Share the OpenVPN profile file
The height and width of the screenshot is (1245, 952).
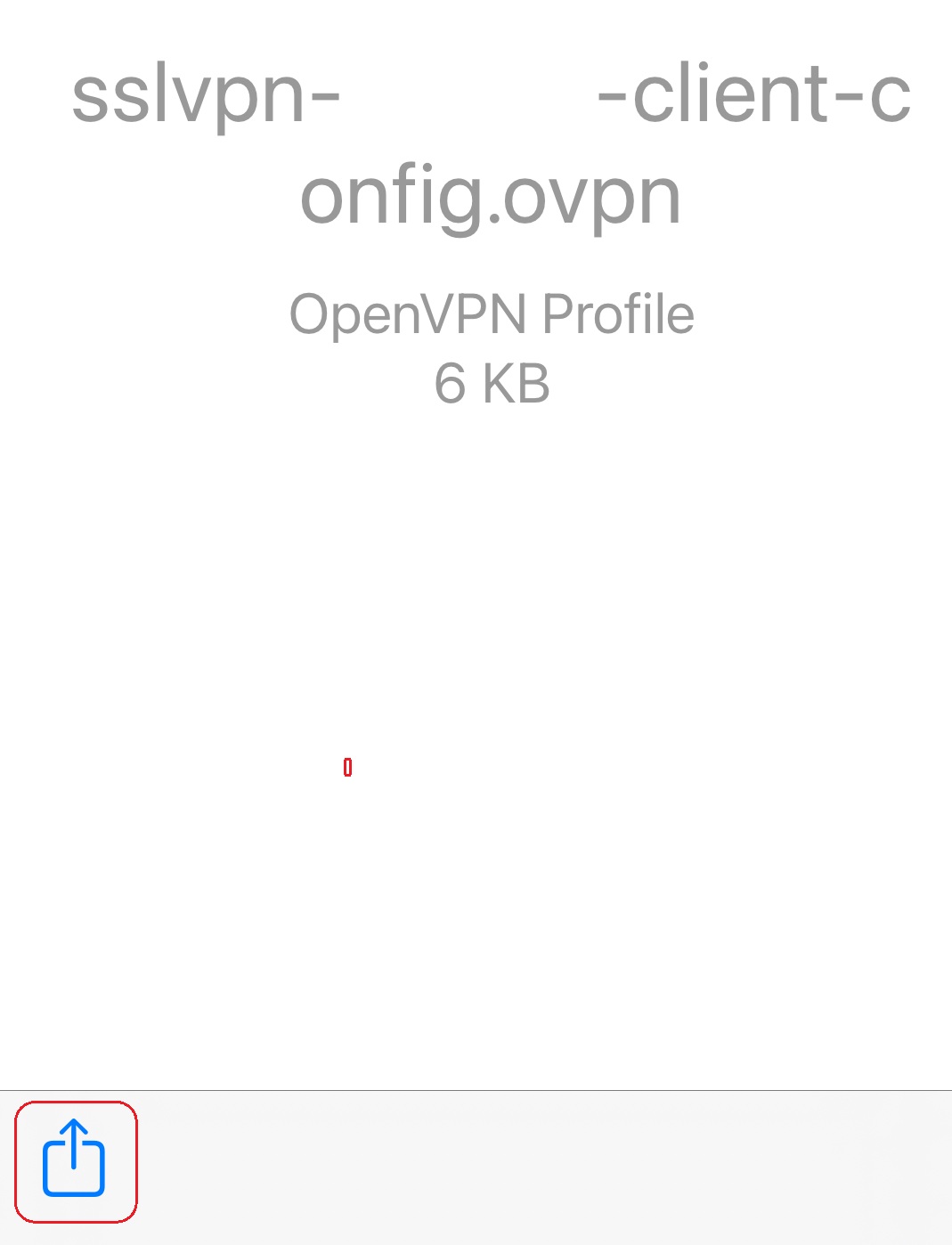(x=75, y=1160)
